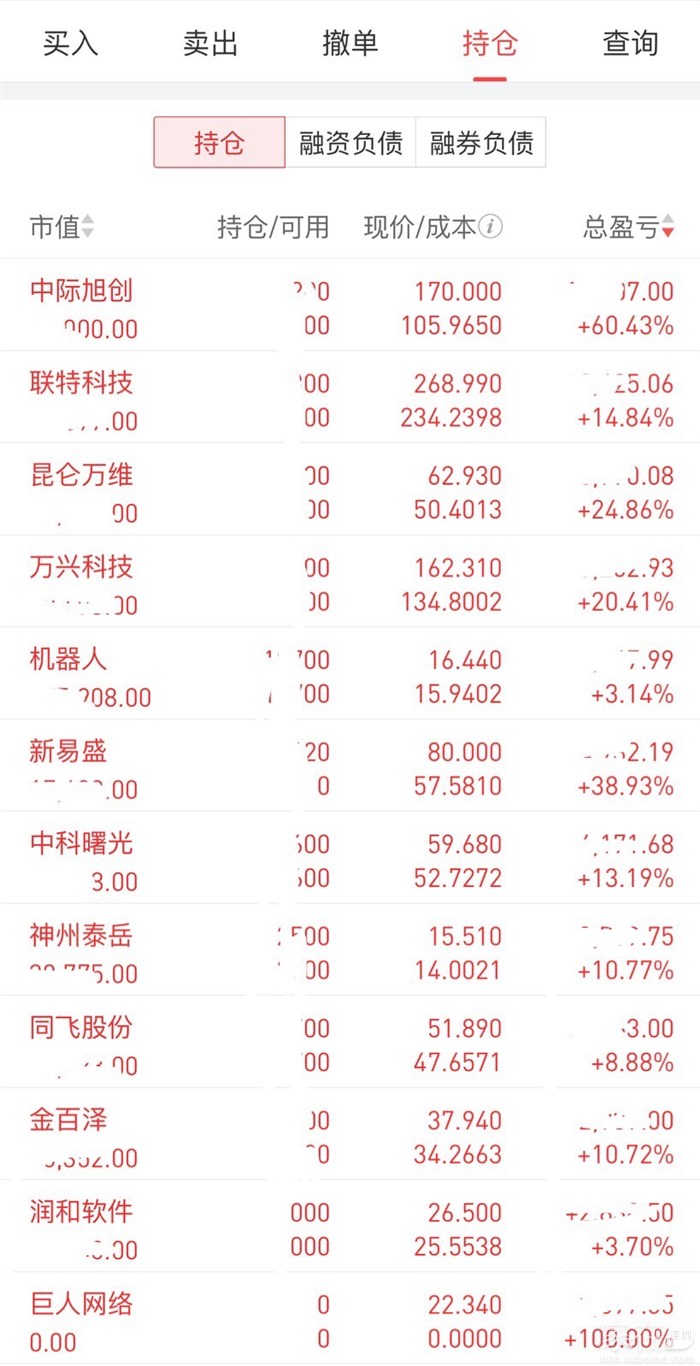Image resolution: width=700 pixels, height=1366 pixels.
Task: Sort holdings by 总盈亏
Action: point(628,228)
